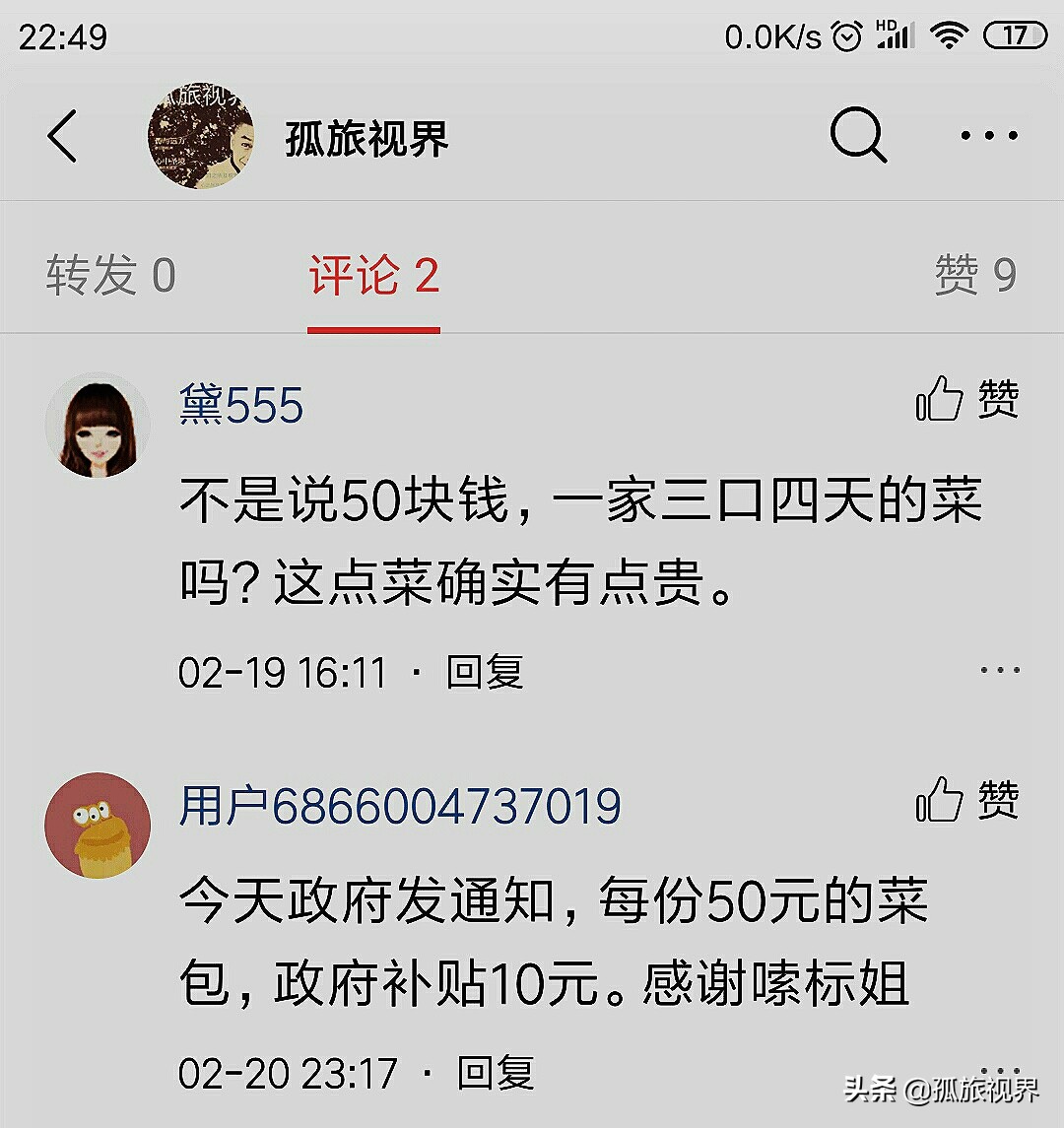Image resolution: width=1064 pixels, height=1128 pixels.
Task: View 黛555's profile via username
Action: click(x=241, y=405)
